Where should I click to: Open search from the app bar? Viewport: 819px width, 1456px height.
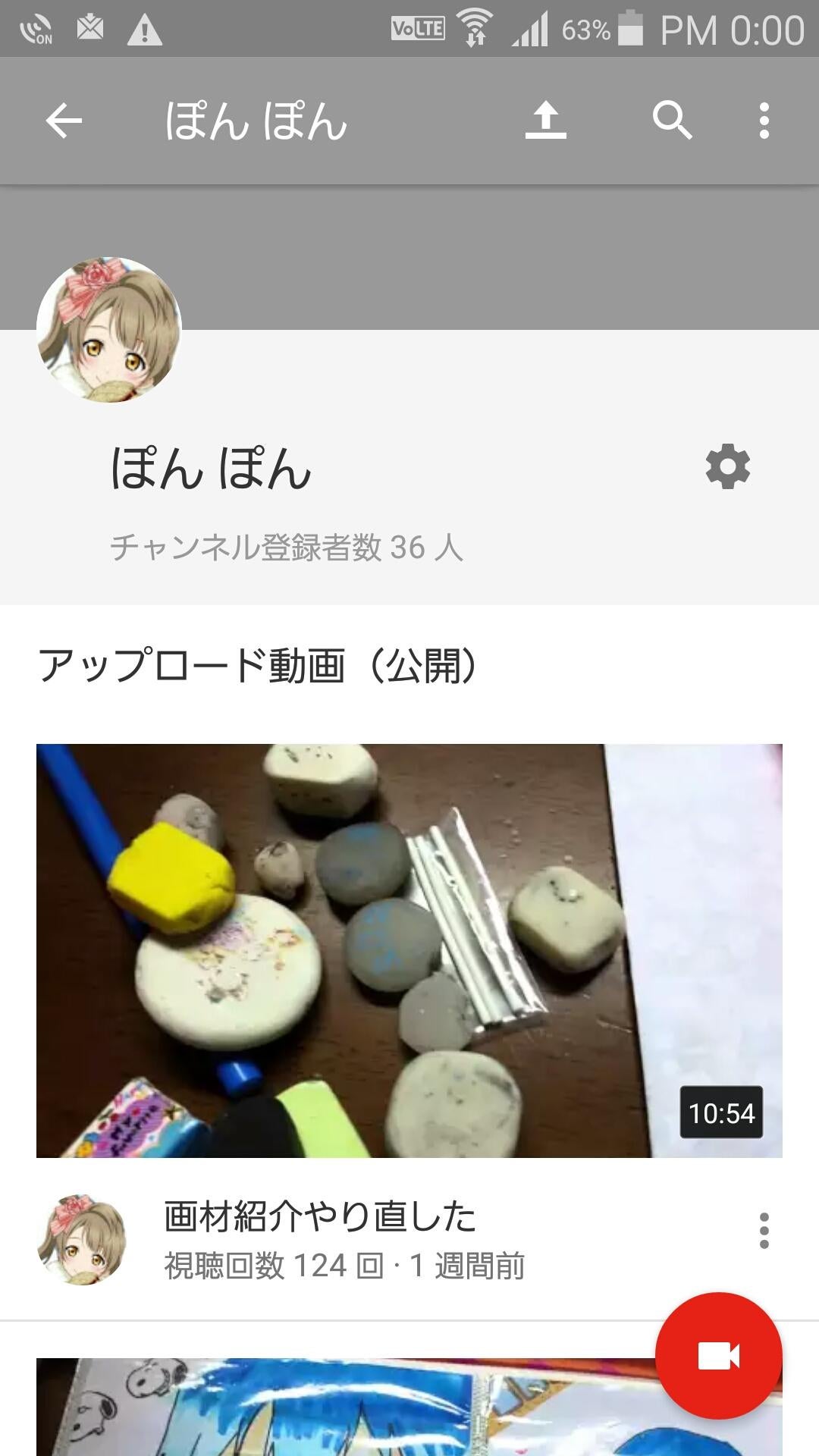pos(672,121)
